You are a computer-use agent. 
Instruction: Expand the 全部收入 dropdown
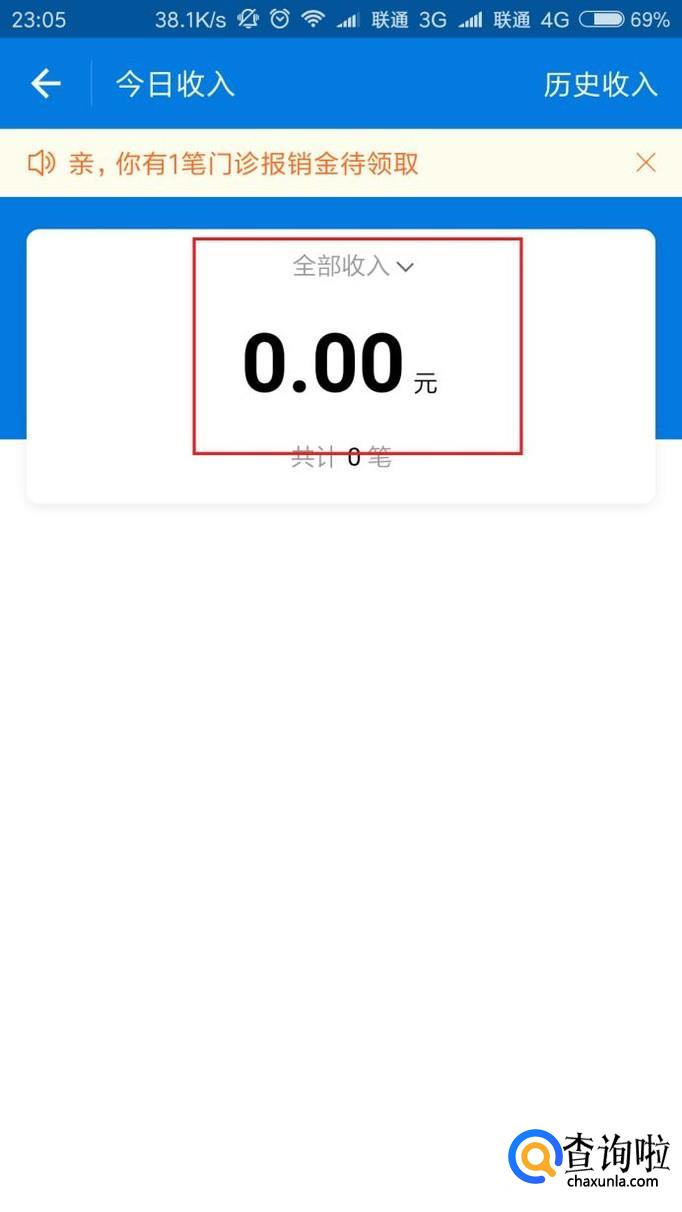click(x=352, y=266)
